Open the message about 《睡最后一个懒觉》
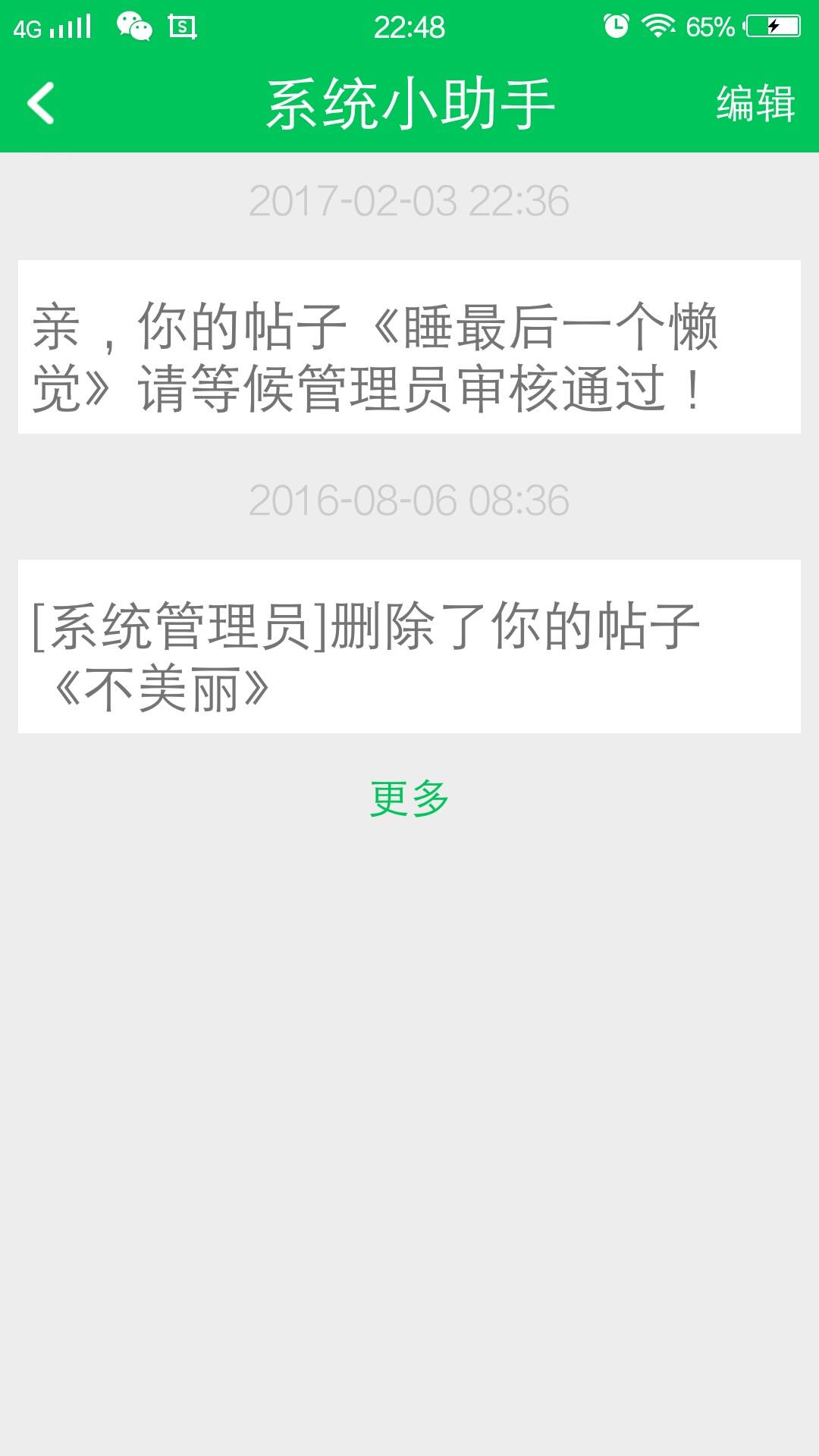This screenshot has height=1456, width=819. pos(409,347)
